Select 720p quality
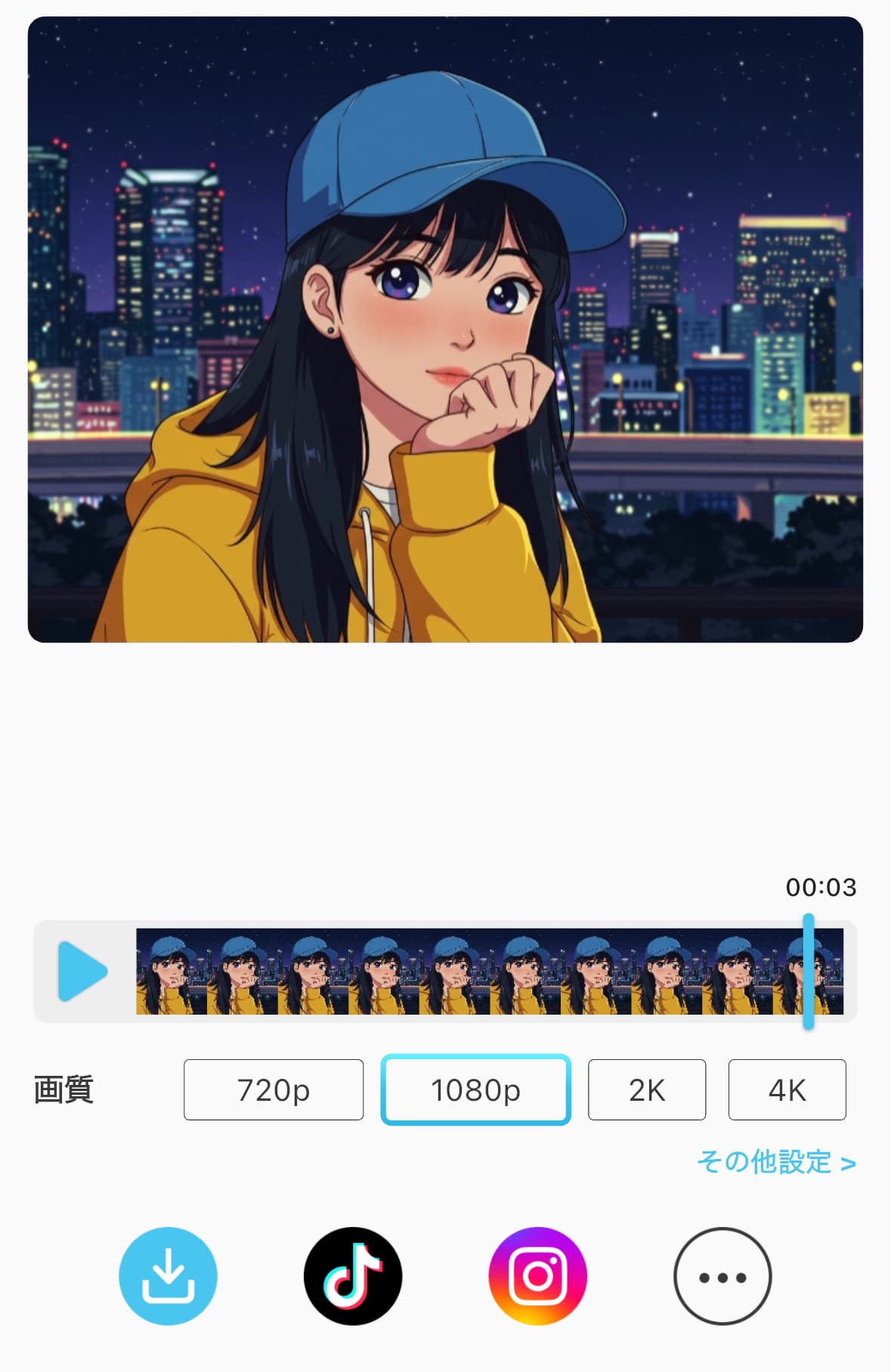 point(274,1089)
